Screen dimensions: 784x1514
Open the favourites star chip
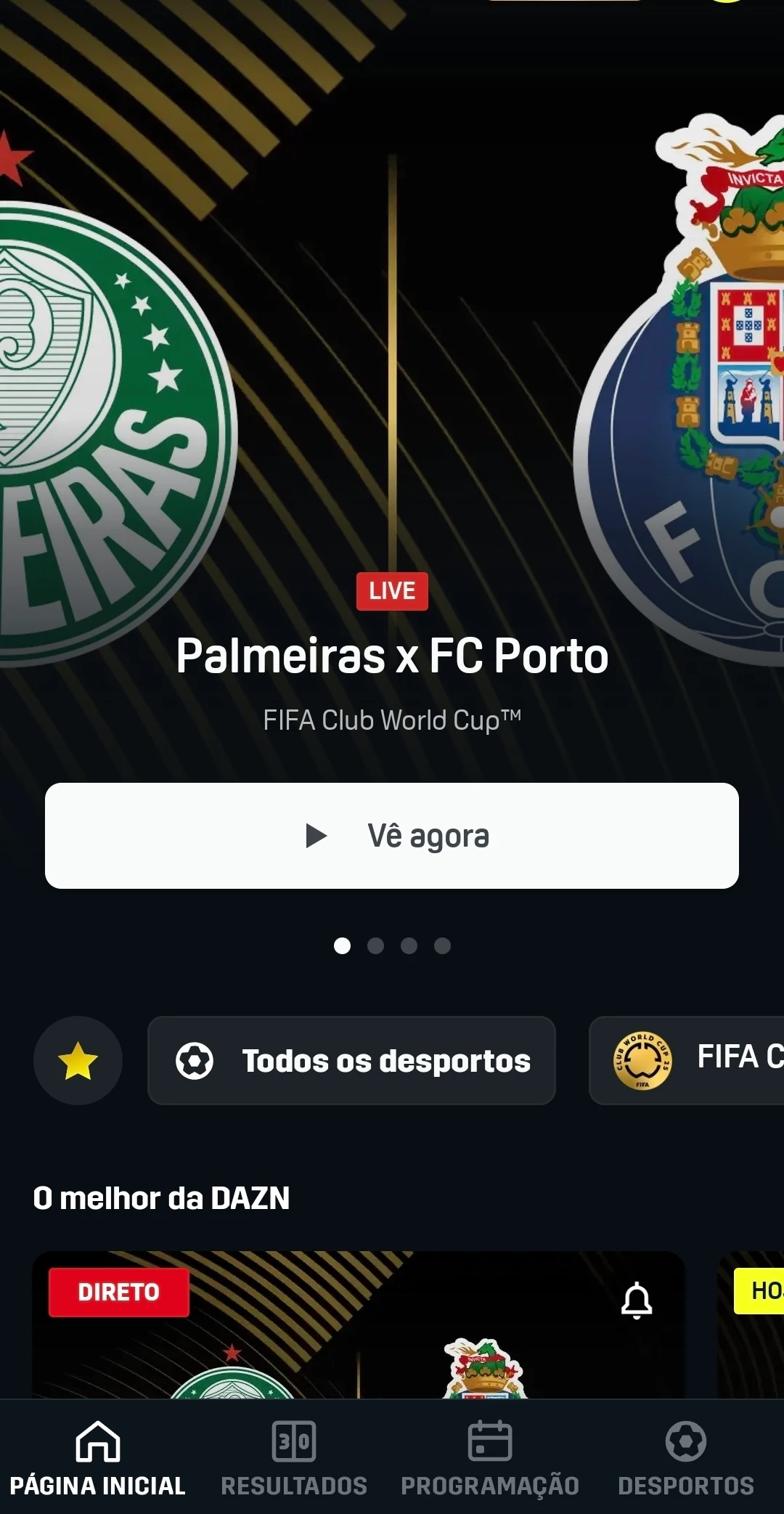tap(78, 1061)
